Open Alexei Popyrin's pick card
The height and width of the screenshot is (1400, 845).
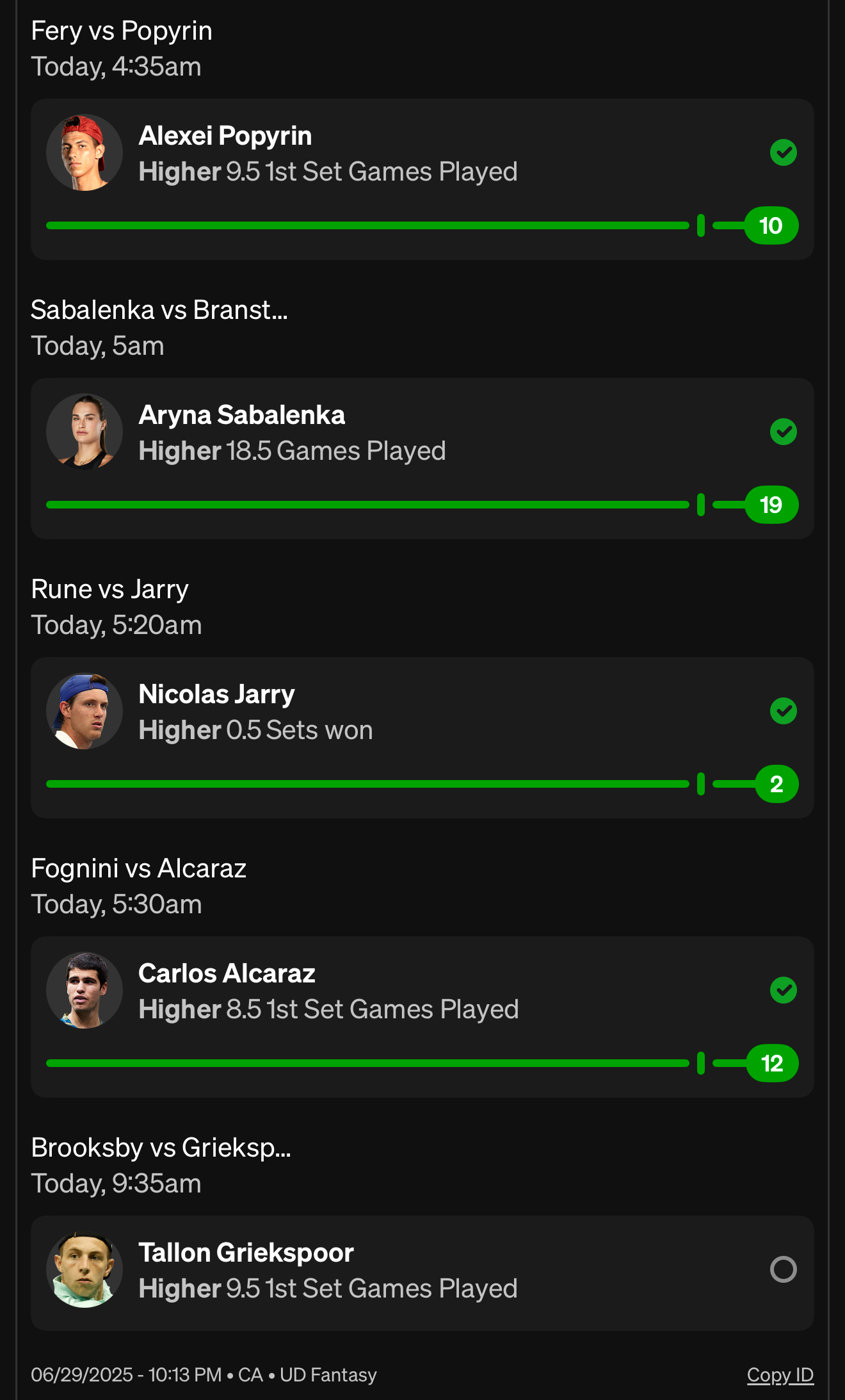pyautogui.click(x=422, y=179)
